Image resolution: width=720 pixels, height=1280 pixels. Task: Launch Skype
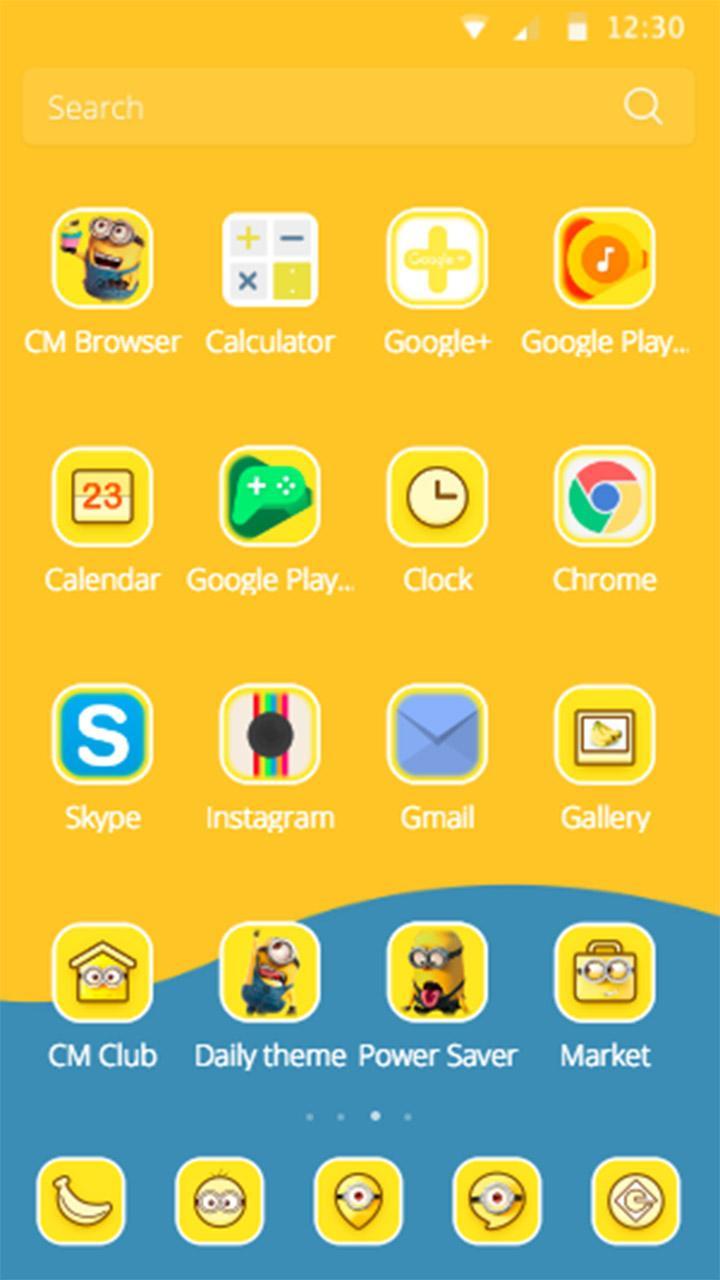tap(102, 735)
